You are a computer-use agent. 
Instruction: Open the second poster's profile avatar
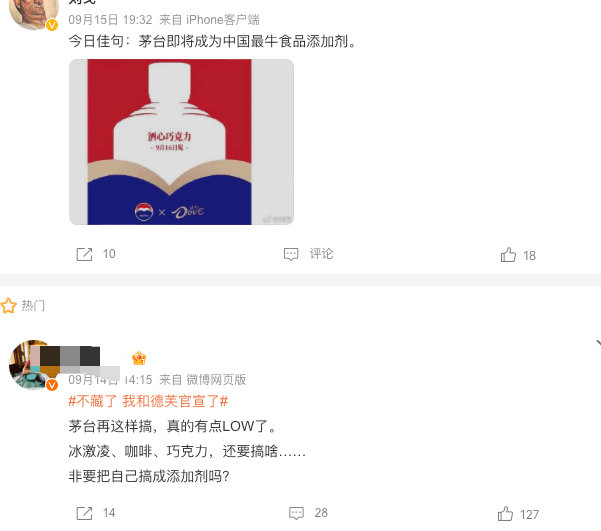(33, 364)
